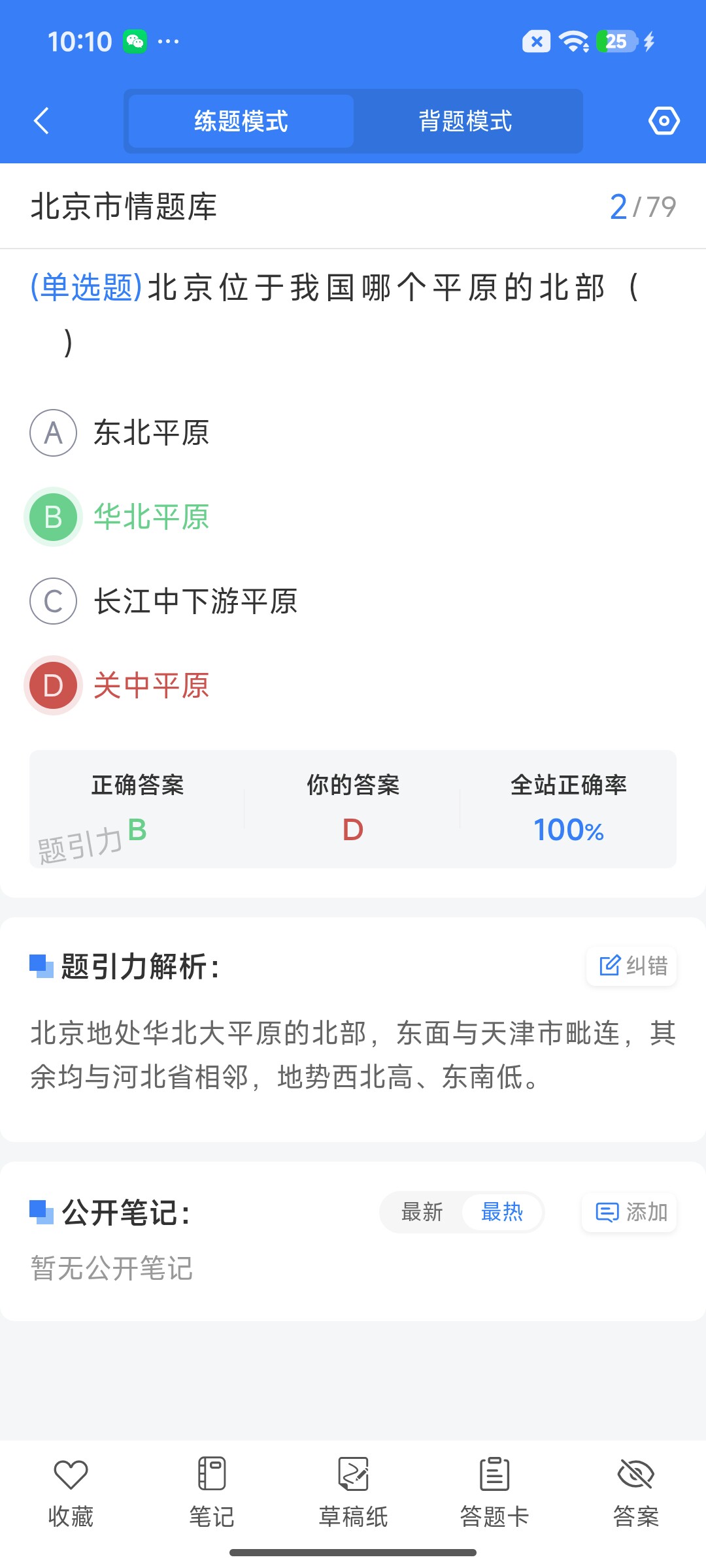Select option B 华北平原
706x1568 pixels.
pyautogui.click(x=120, y=517)
